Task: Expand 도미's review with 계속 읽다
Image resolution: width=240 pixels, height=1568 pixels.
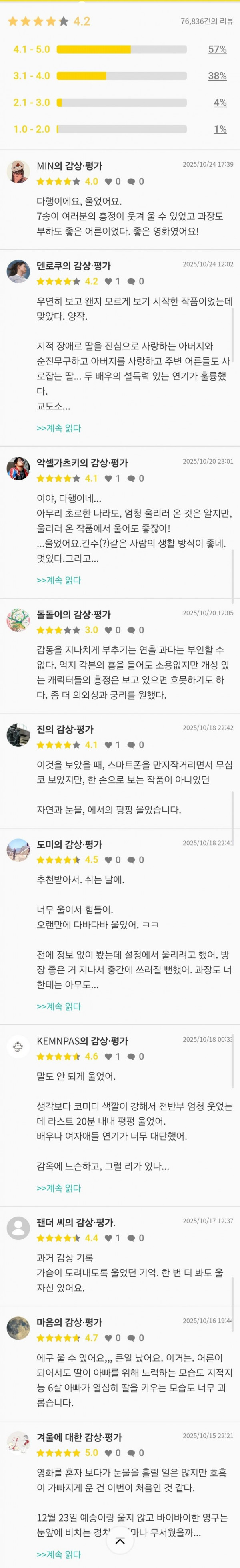Action: (58, 1006)
